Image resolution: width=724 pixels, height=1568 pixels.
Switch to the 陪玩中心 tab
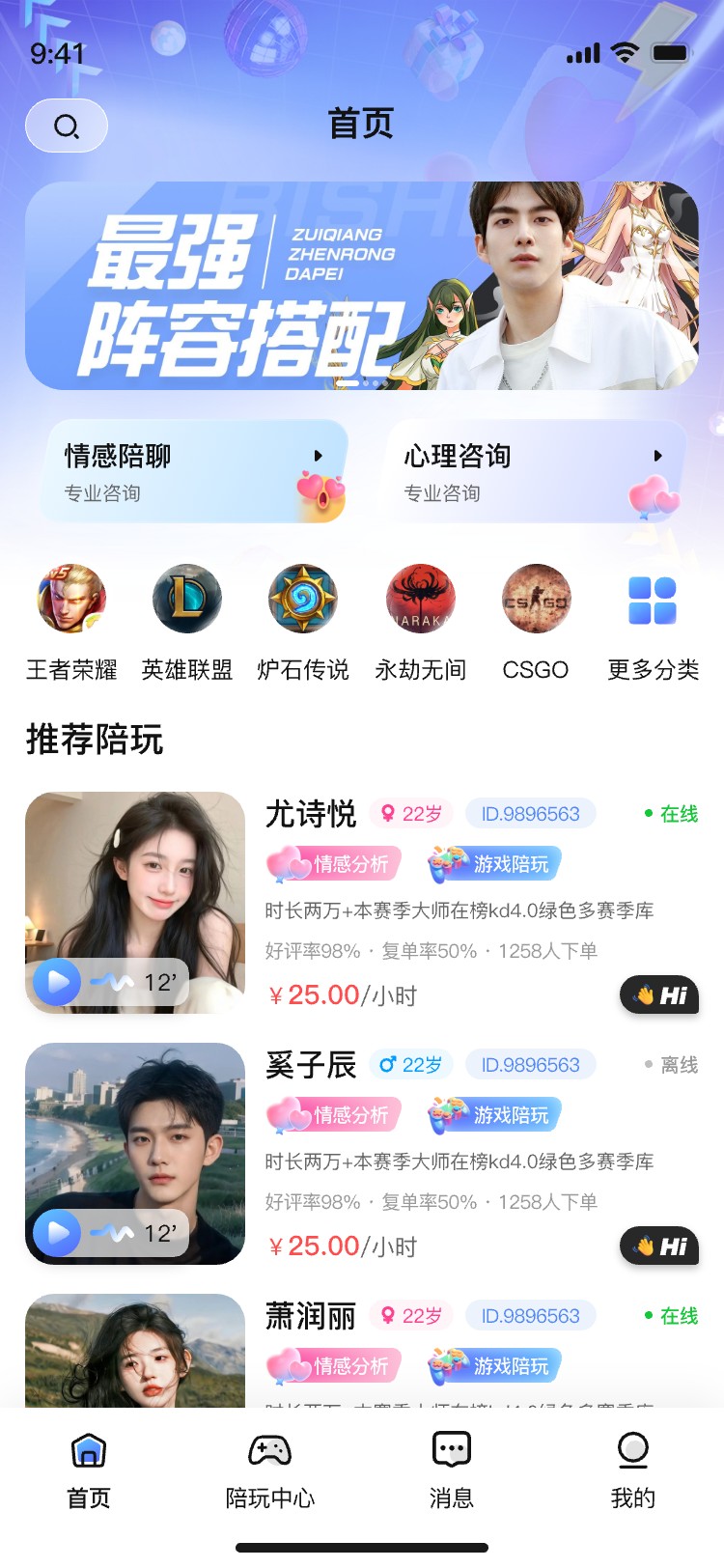click(x=270, y=1469)
